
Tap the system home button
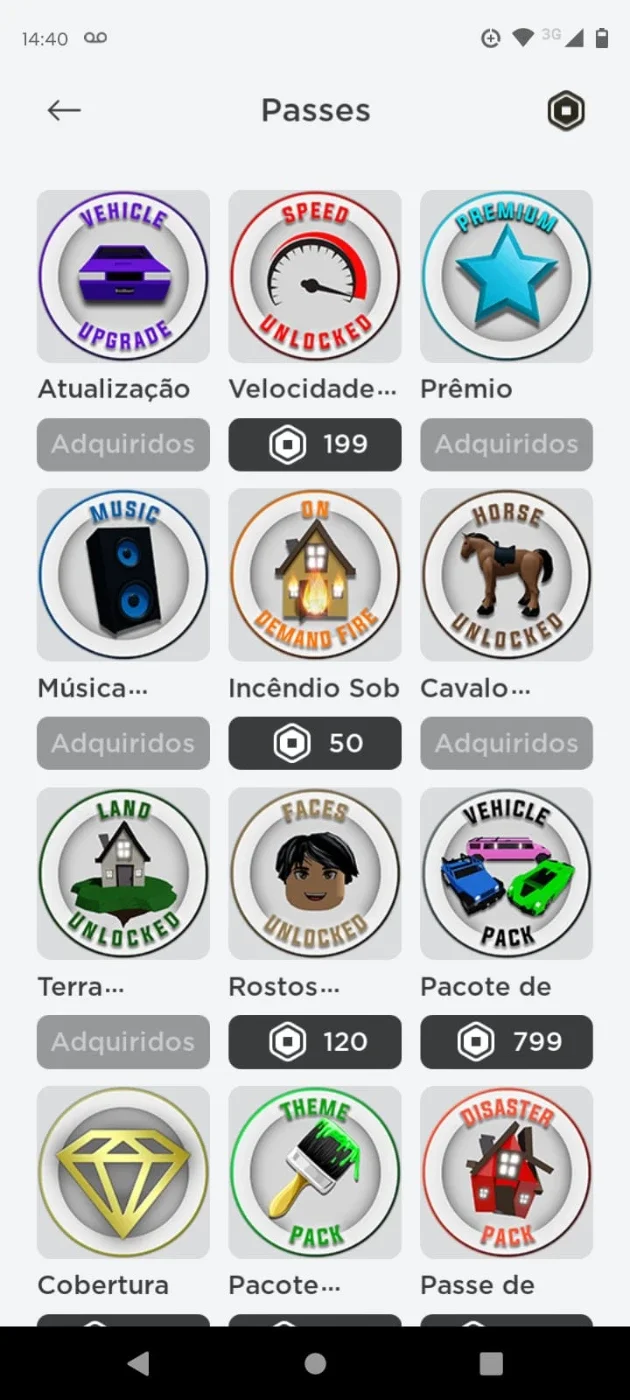(315, 1363)
